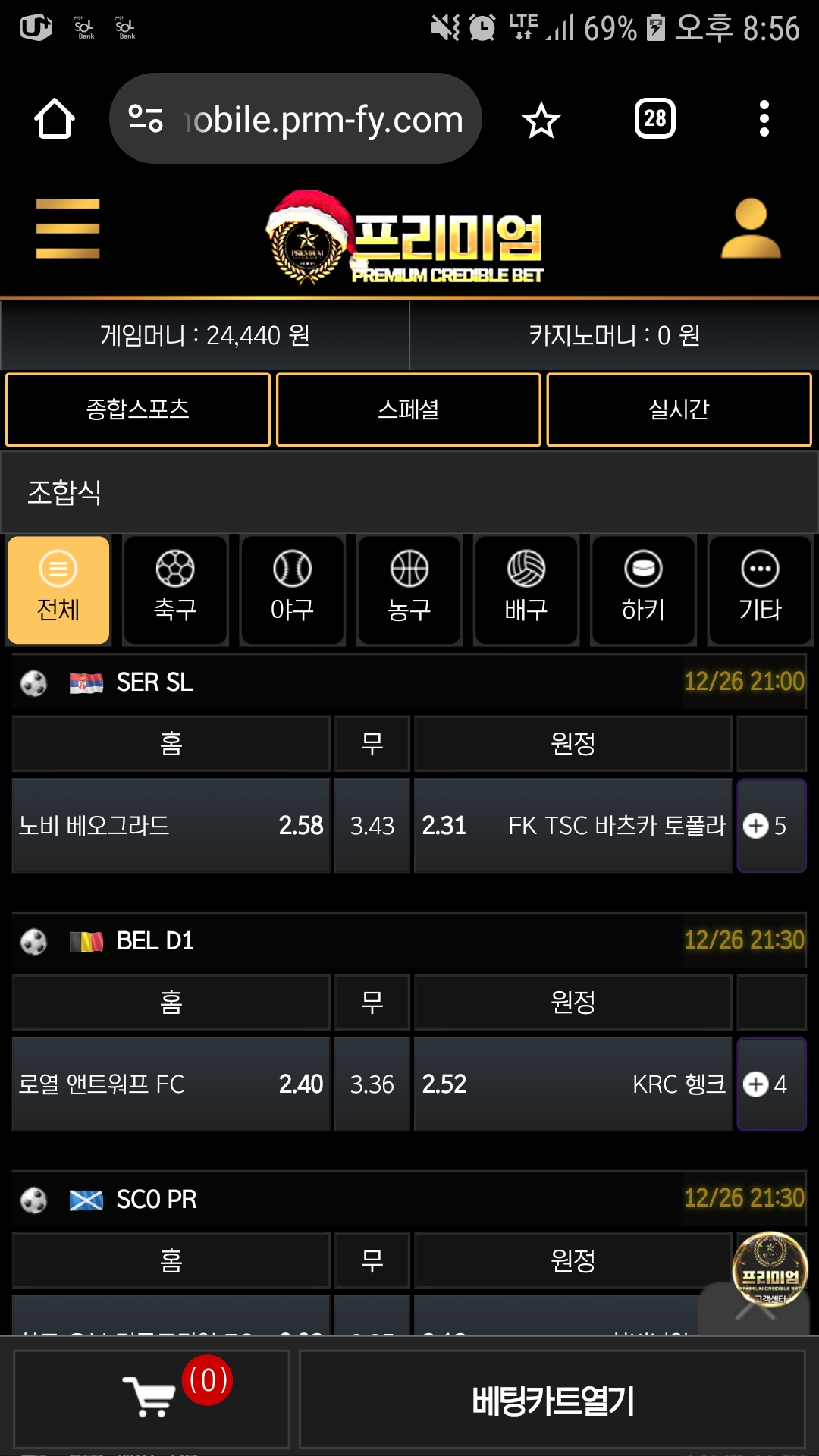The height and width of the screenshot is (1456, 819).
Task: Filter by 하키 sport
Action: tap(643, 590)
